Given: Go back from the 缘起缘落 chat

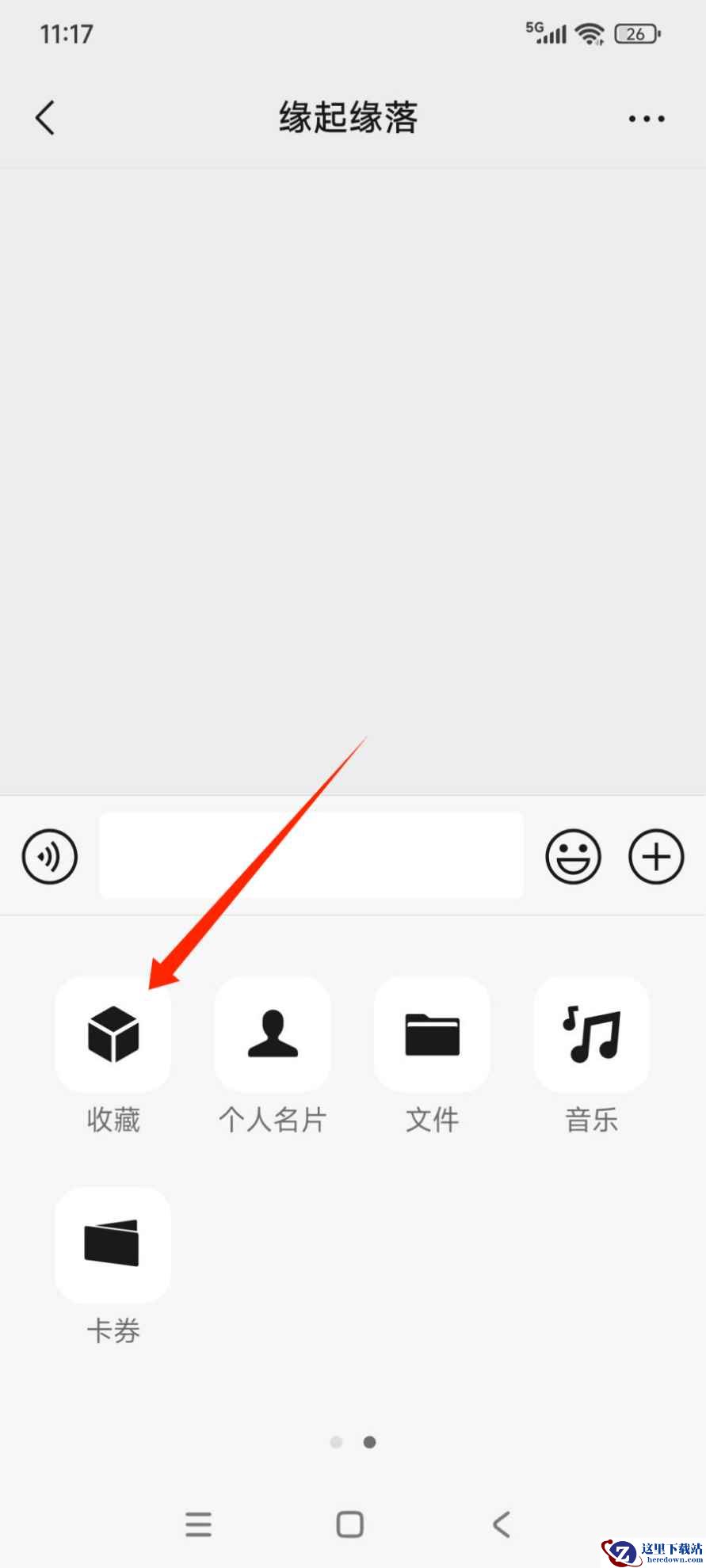Looking at the screenshot, I should [x=46, y=118].
